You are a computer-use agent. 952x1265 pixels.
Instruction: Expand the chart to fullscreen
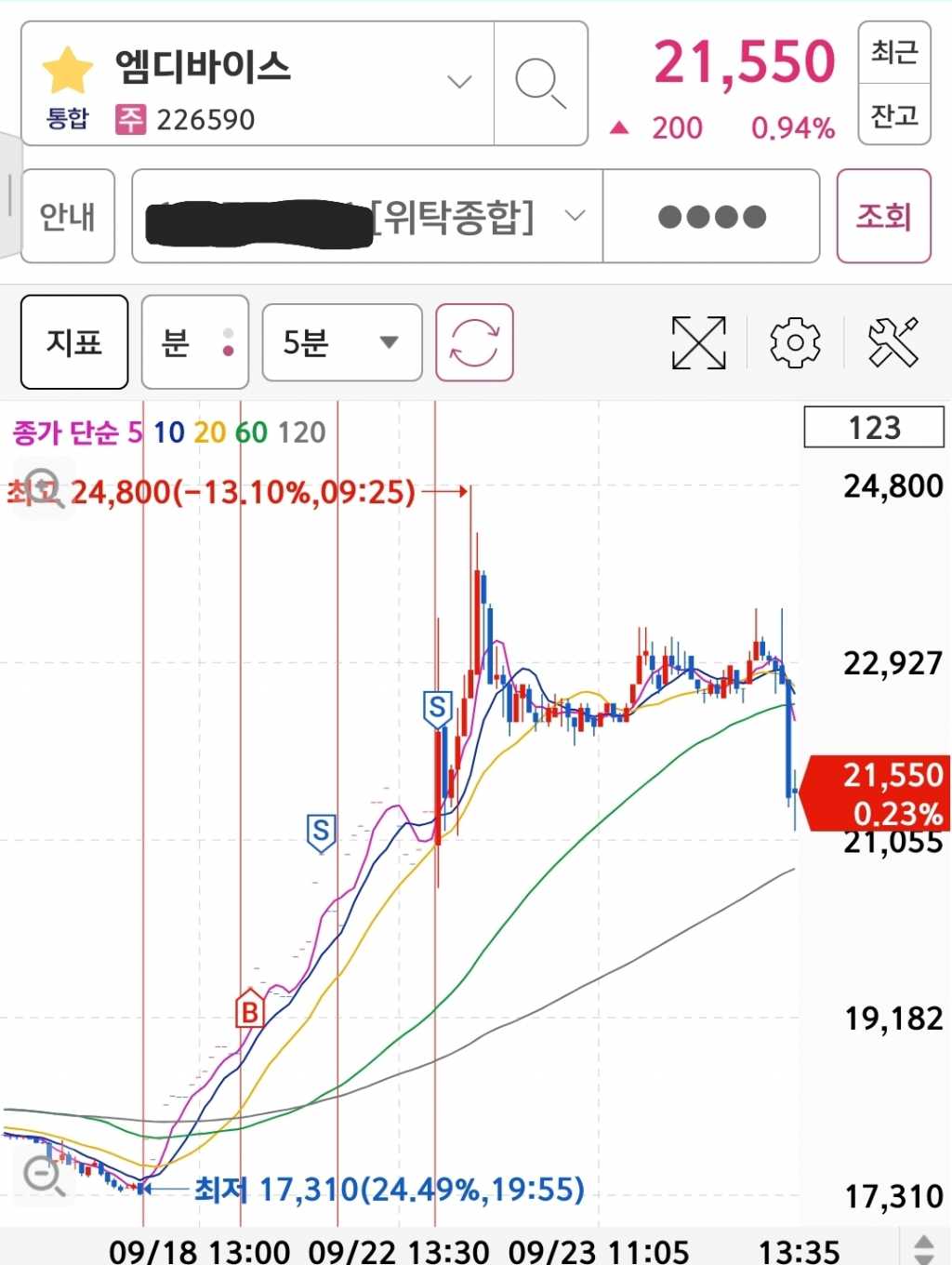698,342
